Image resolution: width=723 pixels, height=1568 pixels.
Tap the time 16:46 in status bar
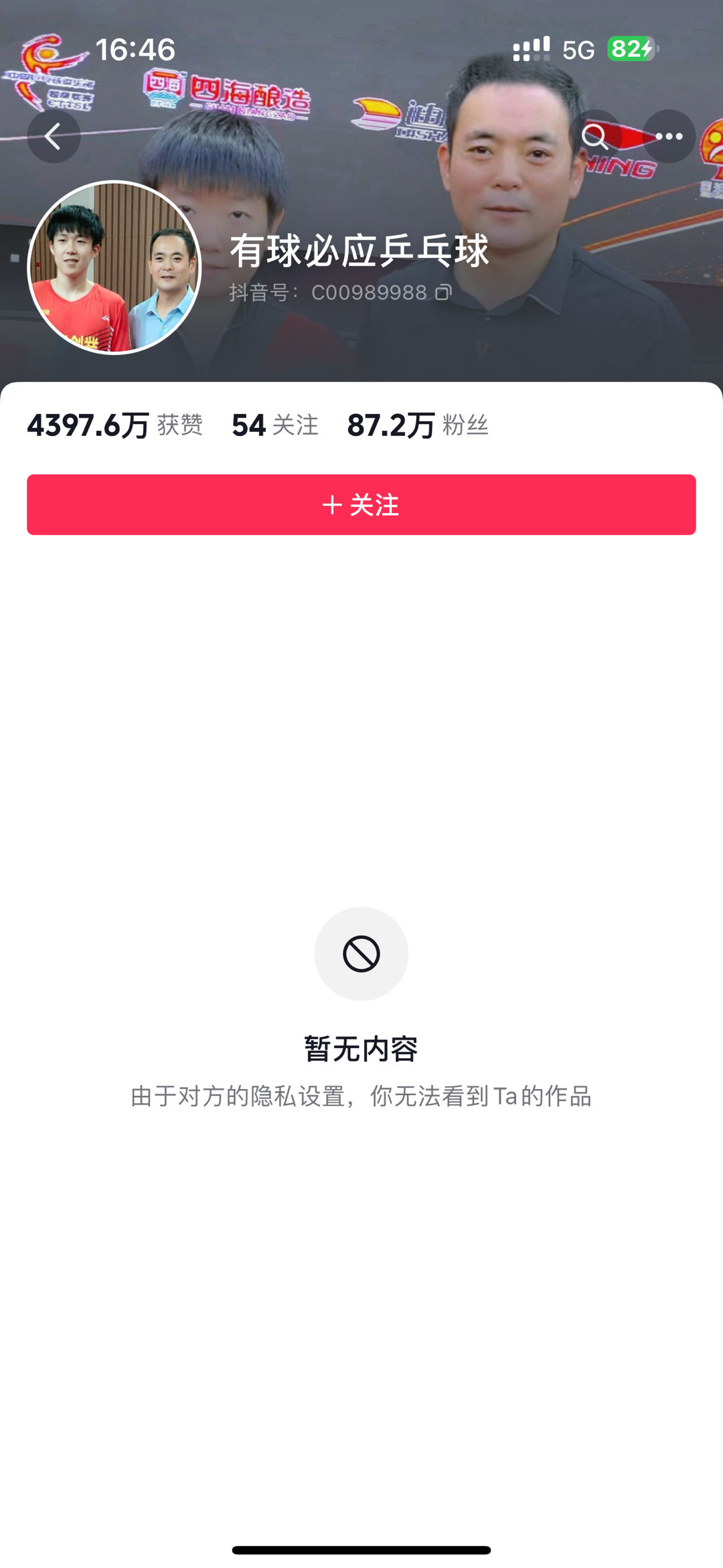[x=135, y=48]
